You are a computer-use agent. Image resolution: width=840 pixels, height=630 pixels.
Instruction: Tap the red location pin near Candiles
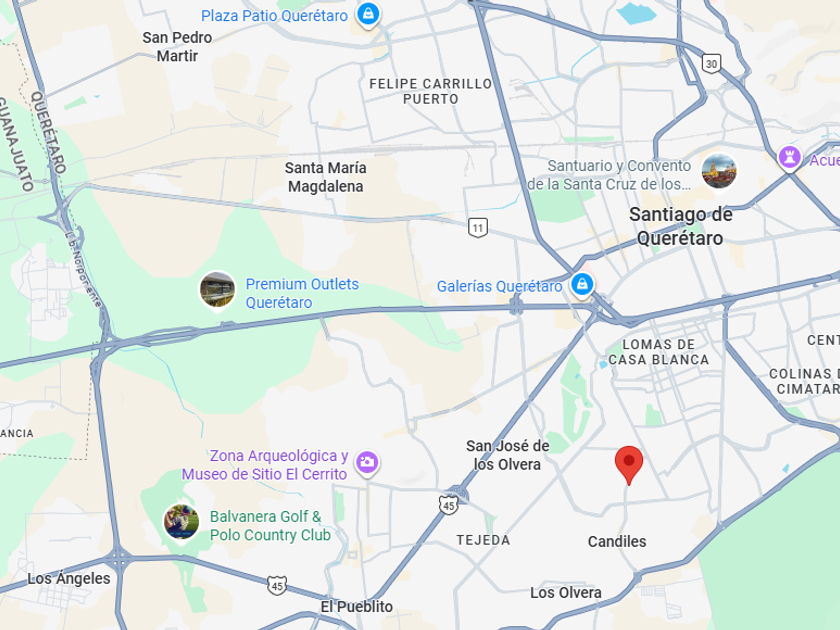(629, 465)
